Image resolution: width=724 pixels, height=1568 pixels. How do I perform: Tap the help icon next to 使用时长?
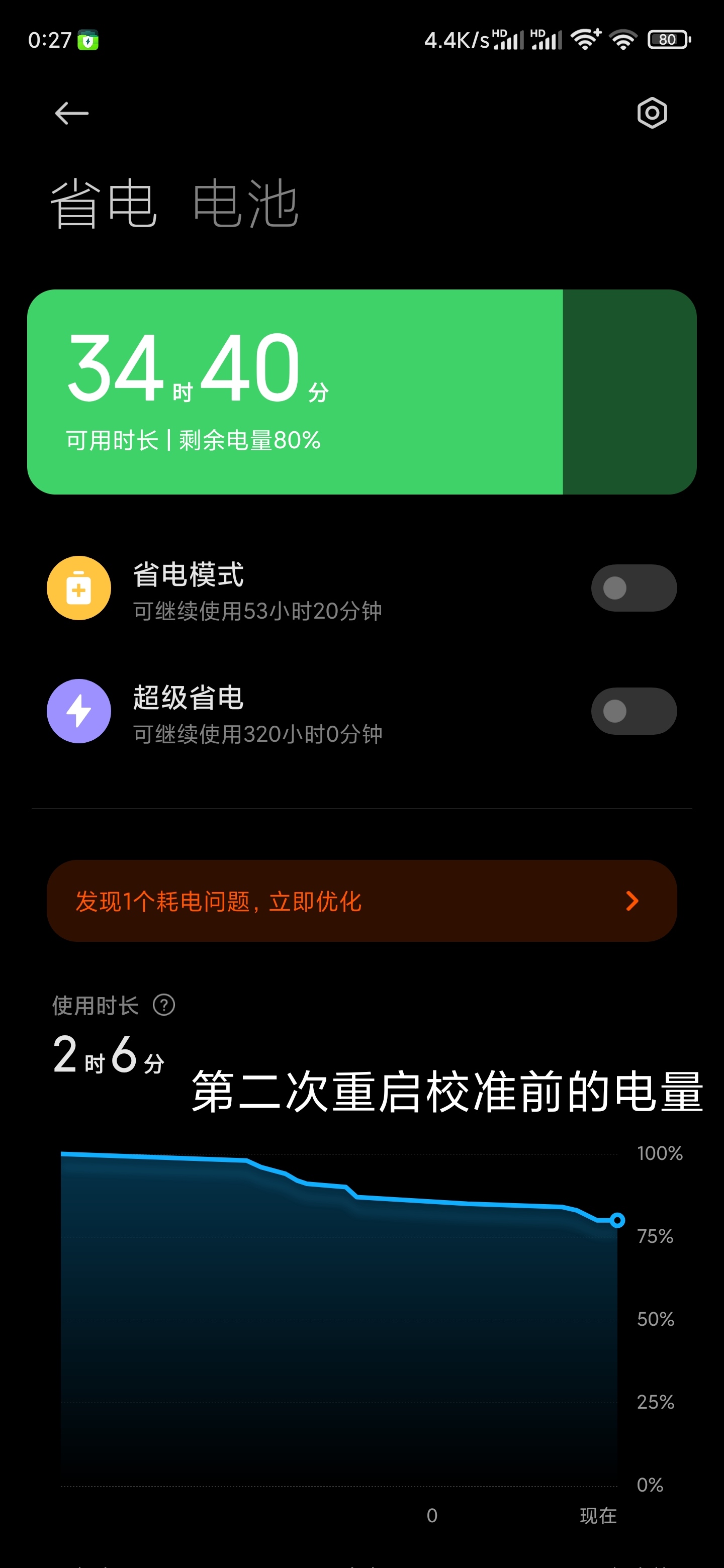[164, 1005]
